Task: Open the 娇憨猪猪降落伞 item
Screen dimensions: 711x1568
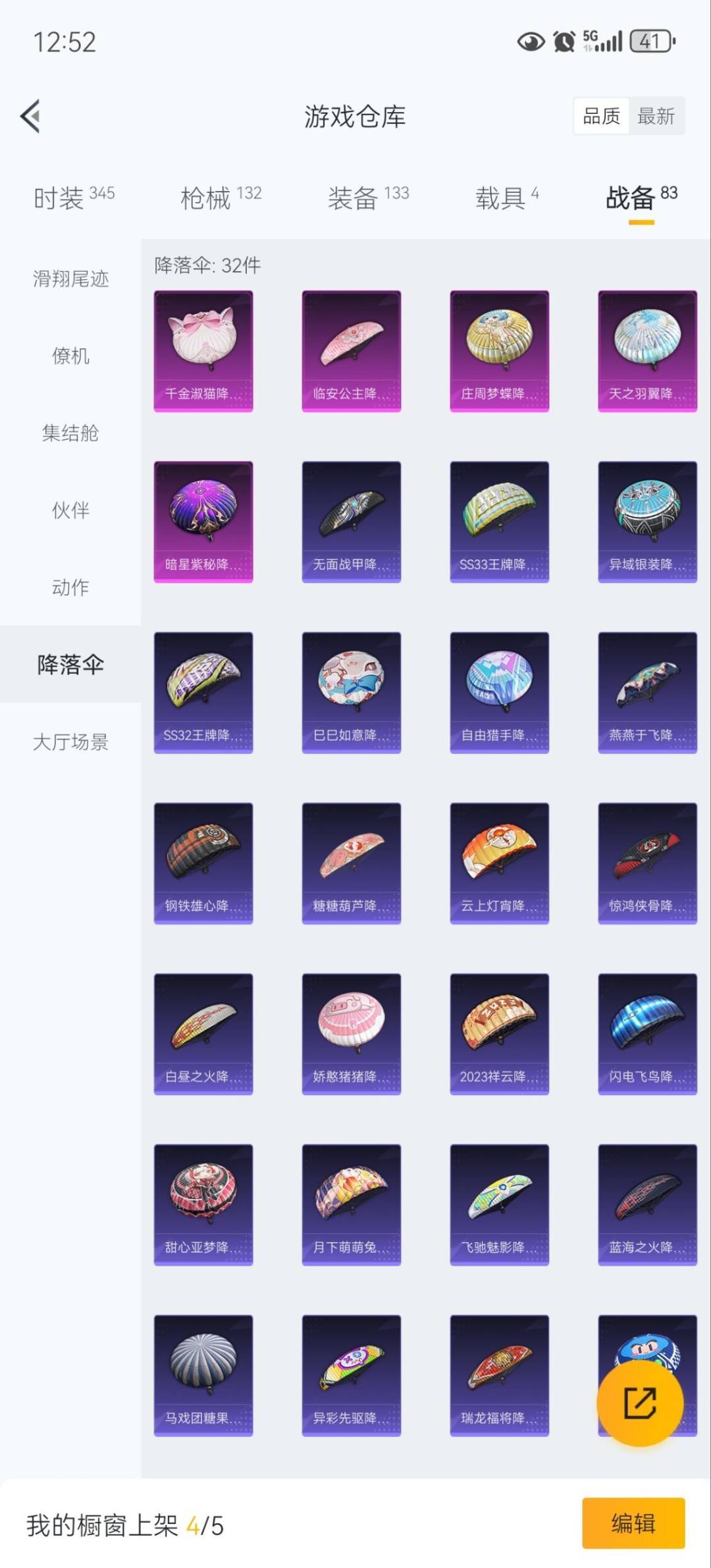Action: coord(351,1034)
